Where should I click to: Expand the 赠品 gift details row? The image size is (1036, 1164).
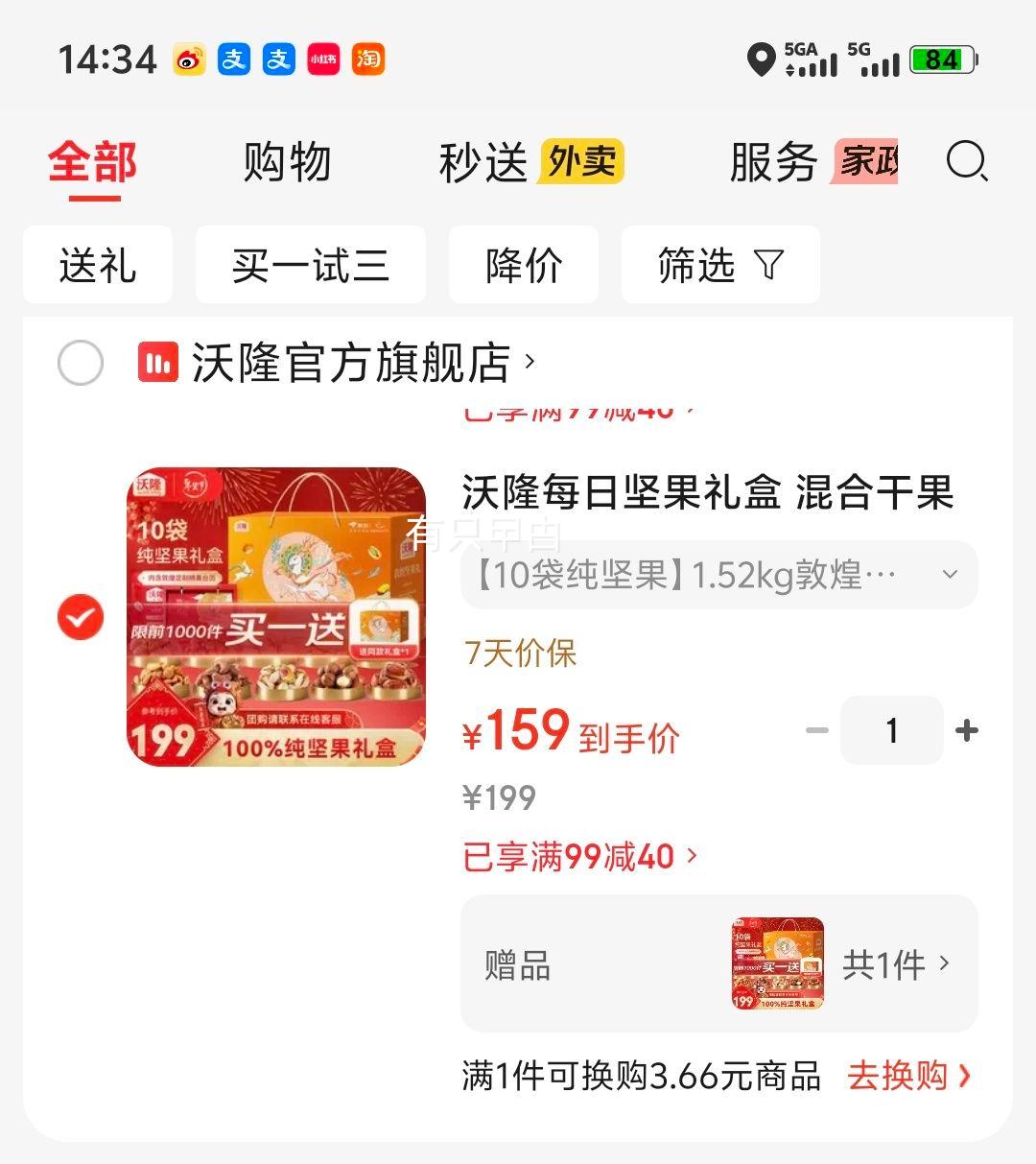719,965
